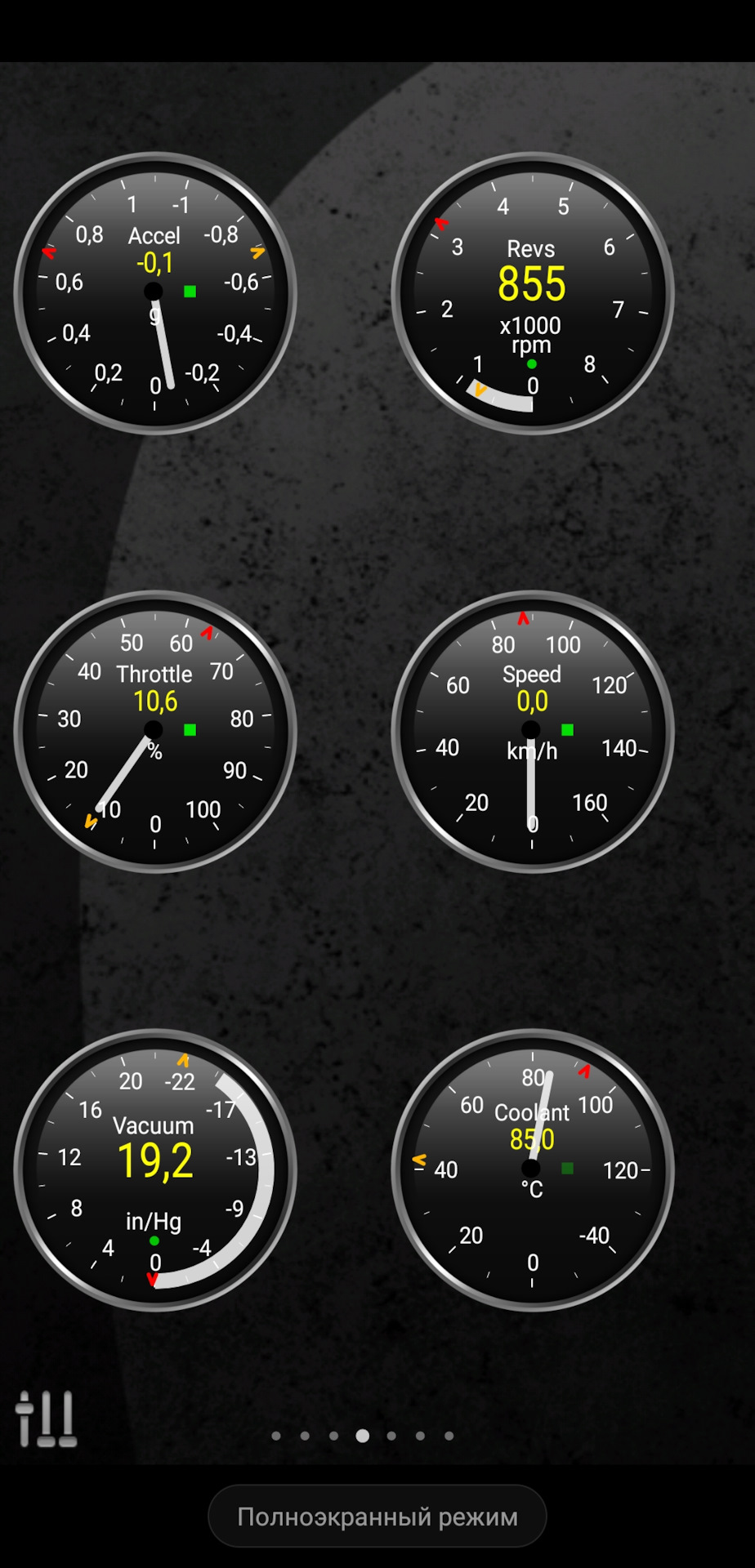Open the Revs rpm gauge

pyautogui.click(x=533, y=293)
